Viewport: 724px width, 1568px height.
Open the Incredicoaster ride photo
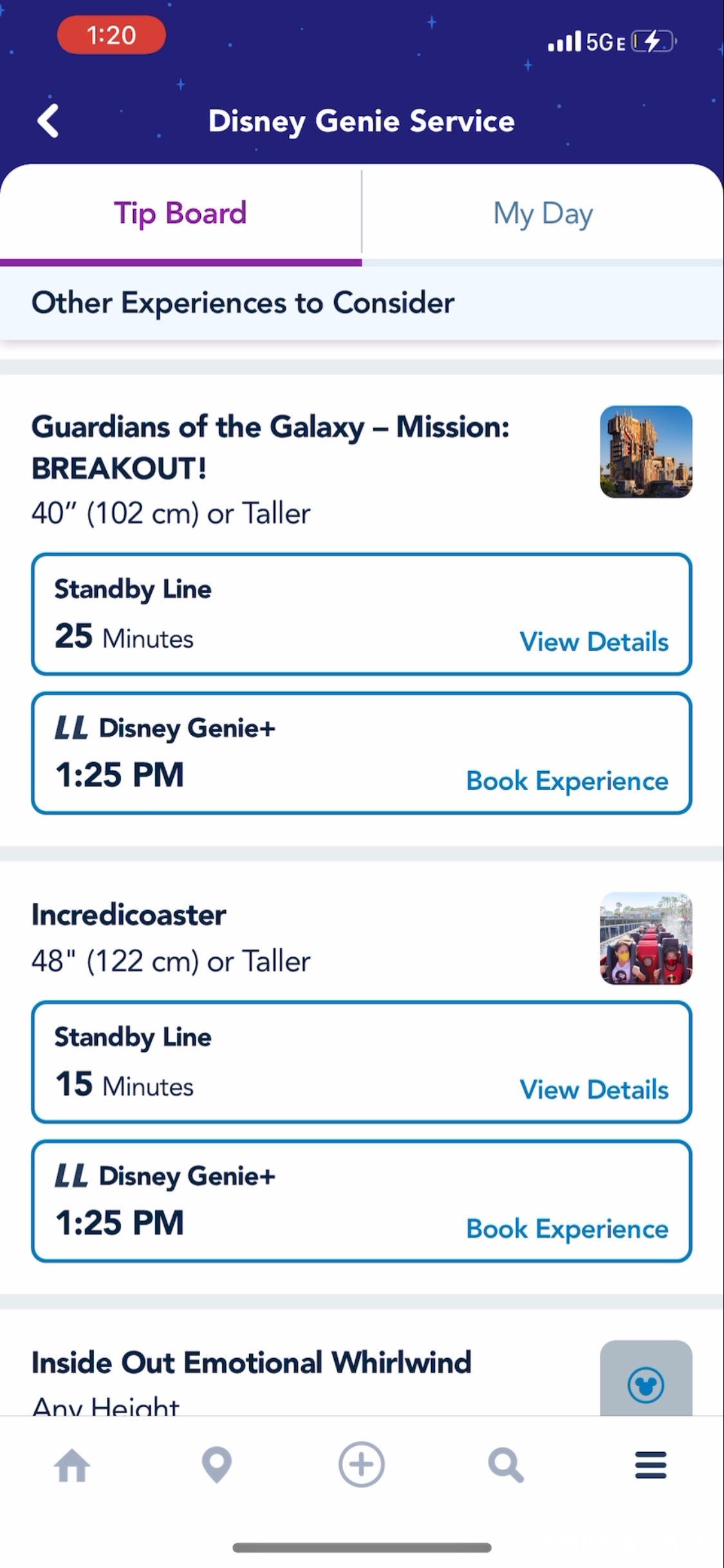[x=646, y=938]
